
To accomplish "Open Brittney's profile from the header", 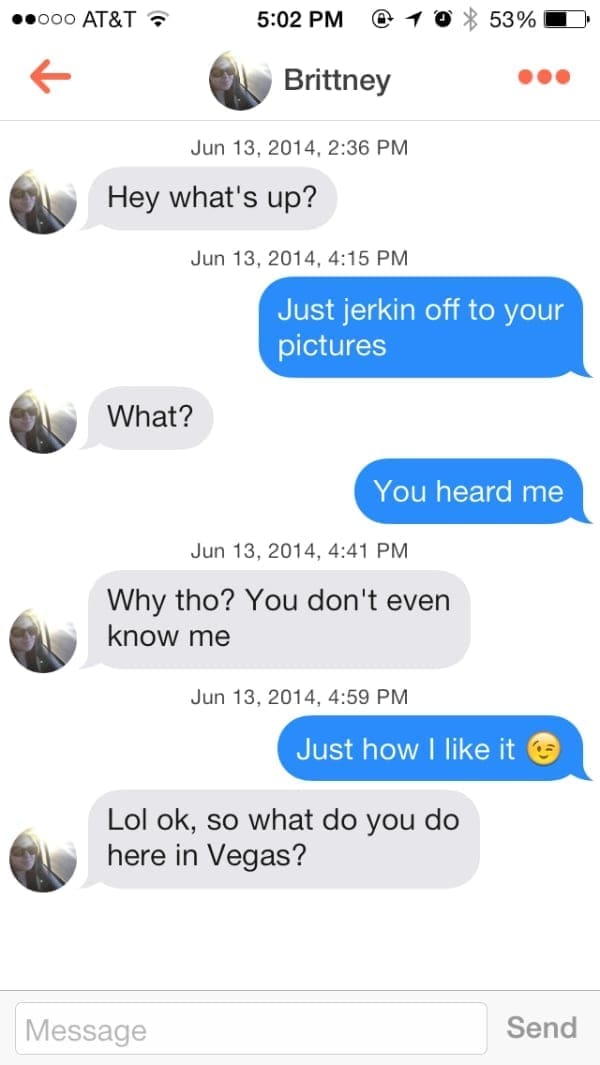I will coord(300,80).
